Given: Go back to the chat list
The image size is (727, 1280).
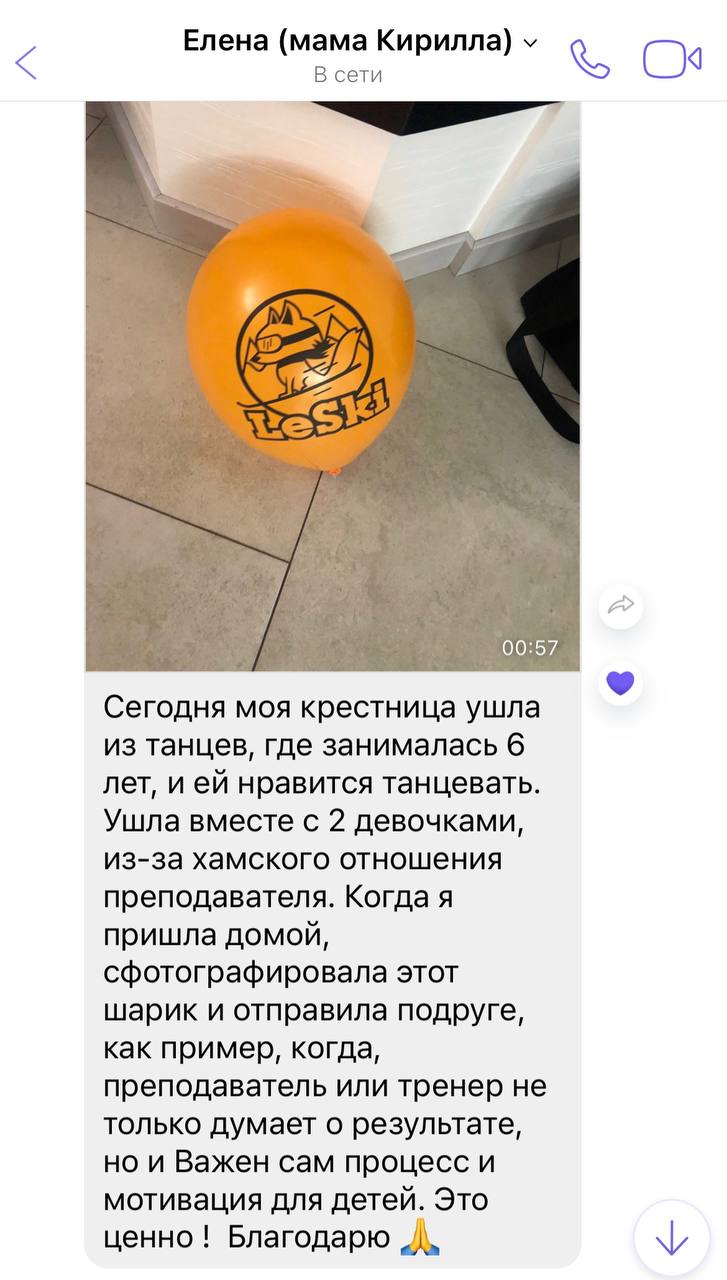Looking at the screenshot, I should tap(27, 61).
